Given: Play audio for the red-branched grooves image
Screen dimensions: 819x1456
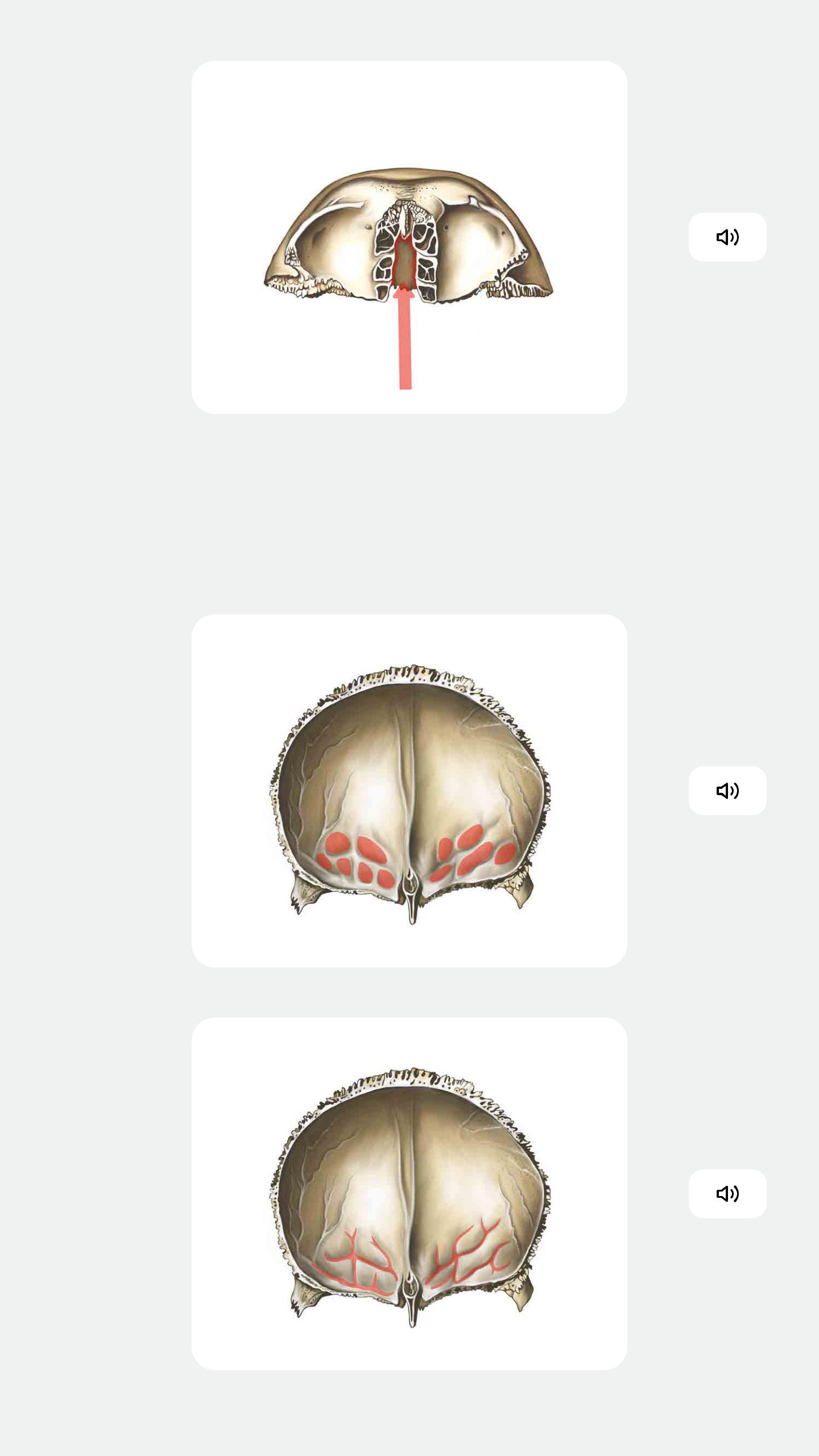Looking at the screenshot, I should click(x=727, y=1194).
